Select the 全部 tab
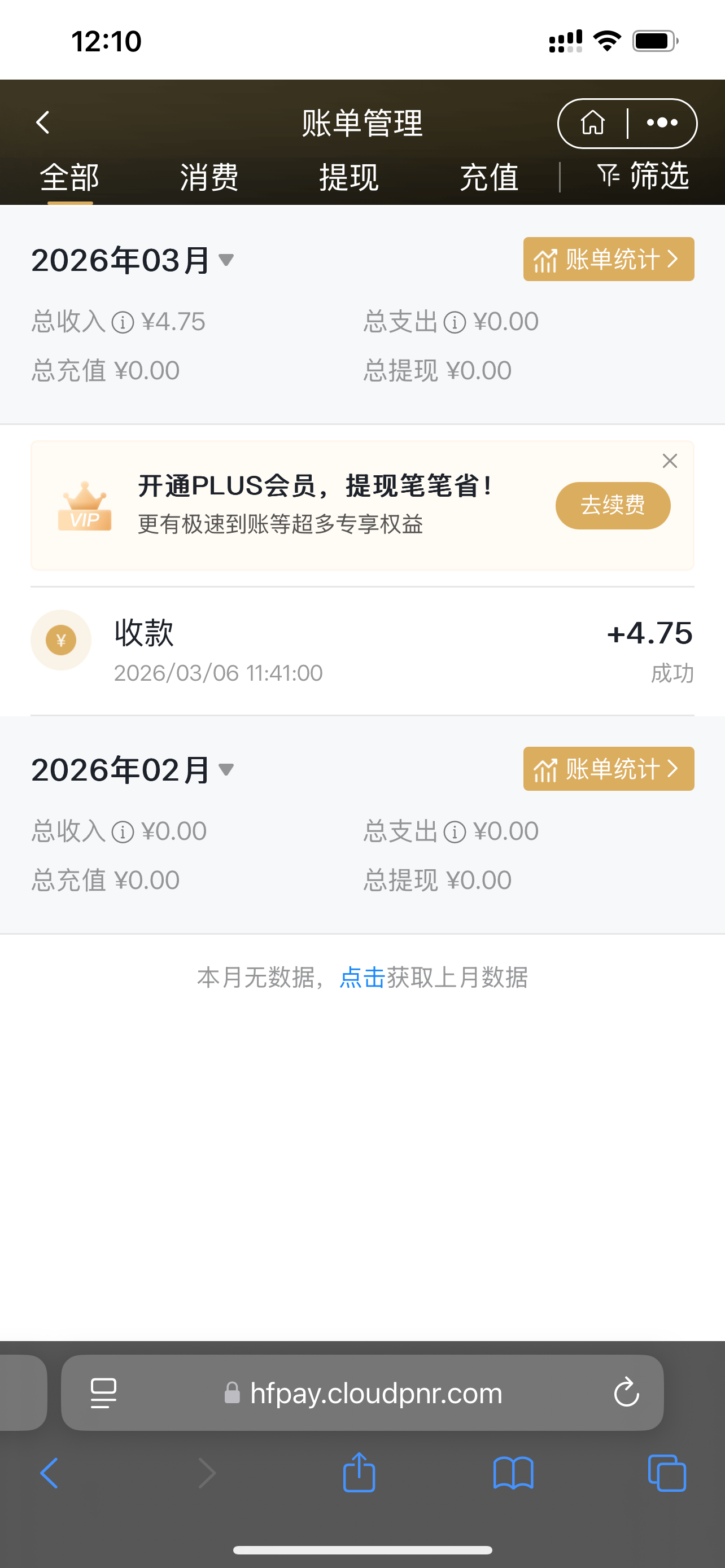This screenshot has width=725, height=1568. (x=69, y=178)
